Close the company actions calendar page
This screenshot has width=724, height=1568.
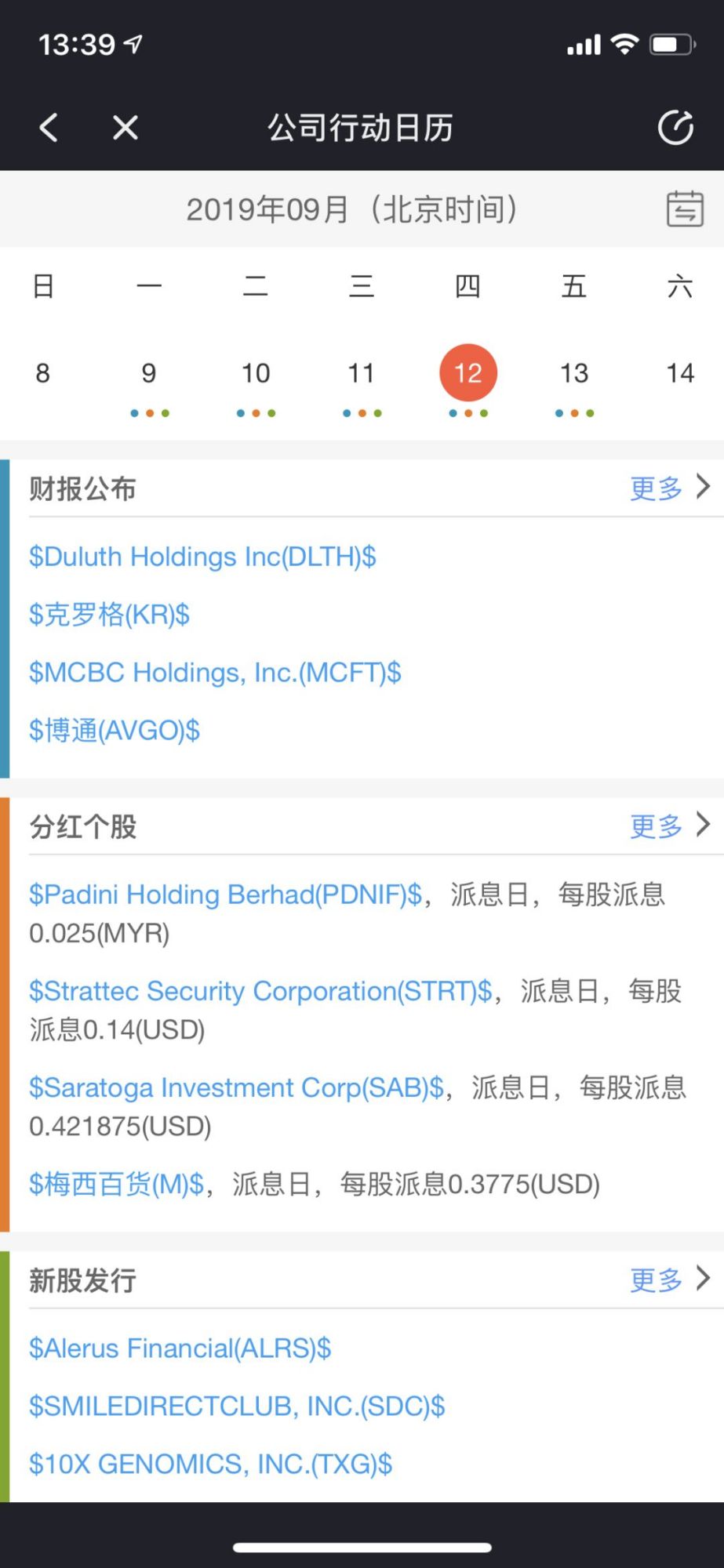pyautogui.click(x=126, y=127)
